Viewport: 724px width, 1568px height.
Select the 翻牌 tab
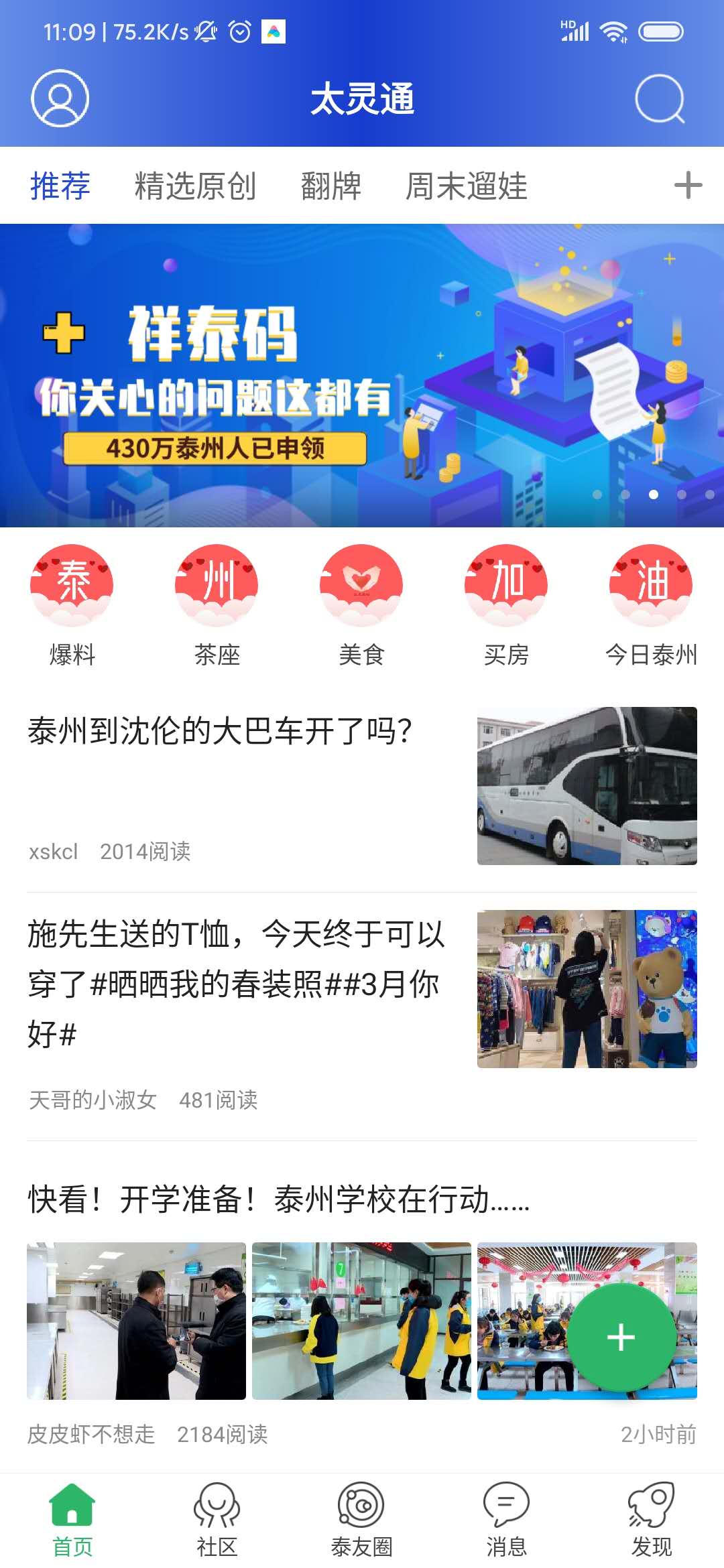tap(331, 186)
